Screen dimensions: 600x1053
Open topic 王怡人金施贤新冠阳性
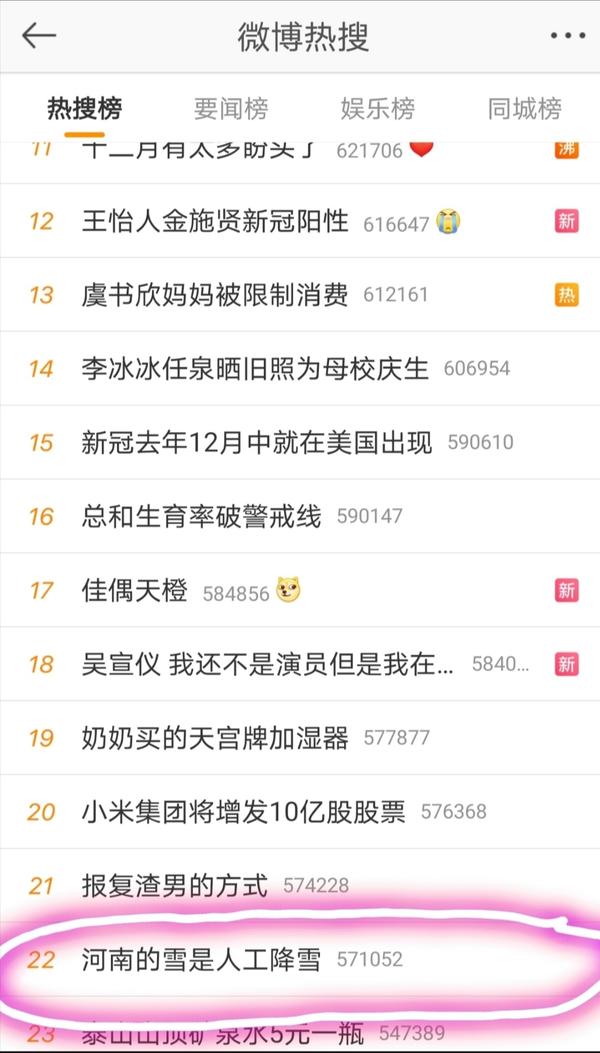point(215,221)
